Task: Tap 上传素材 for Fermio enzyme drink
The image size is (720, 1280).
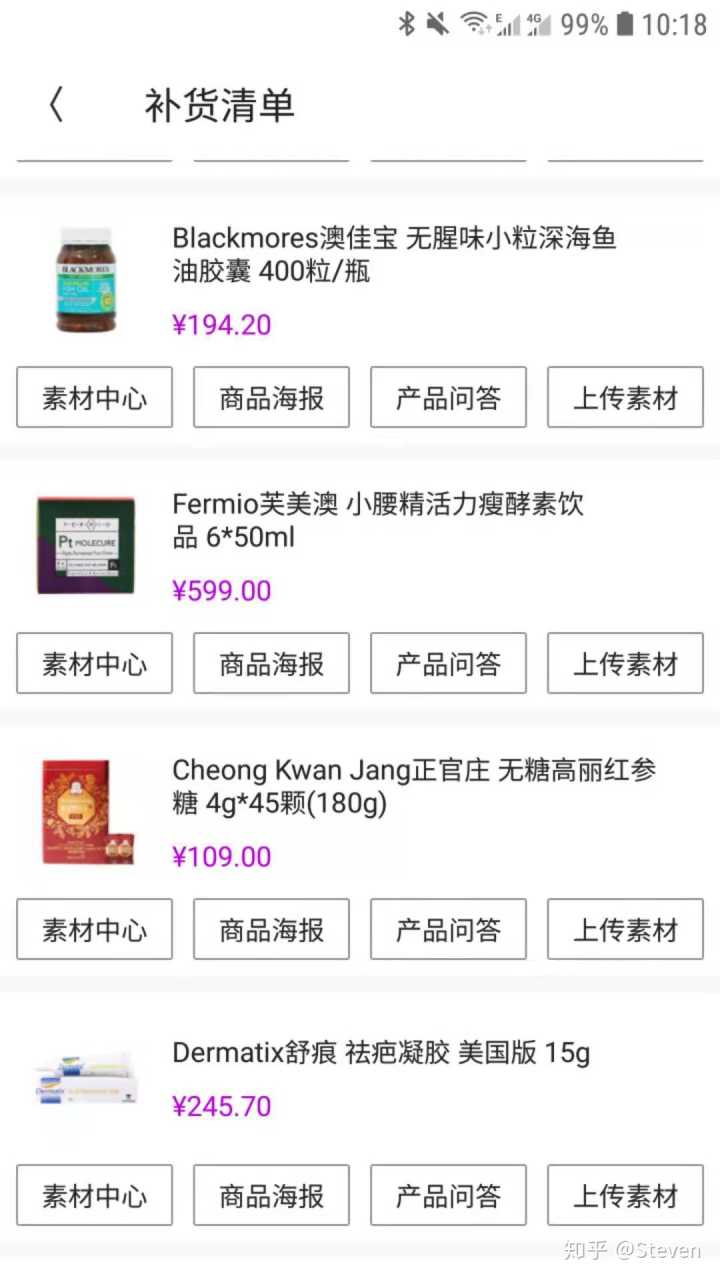Action: click(625, 664)
